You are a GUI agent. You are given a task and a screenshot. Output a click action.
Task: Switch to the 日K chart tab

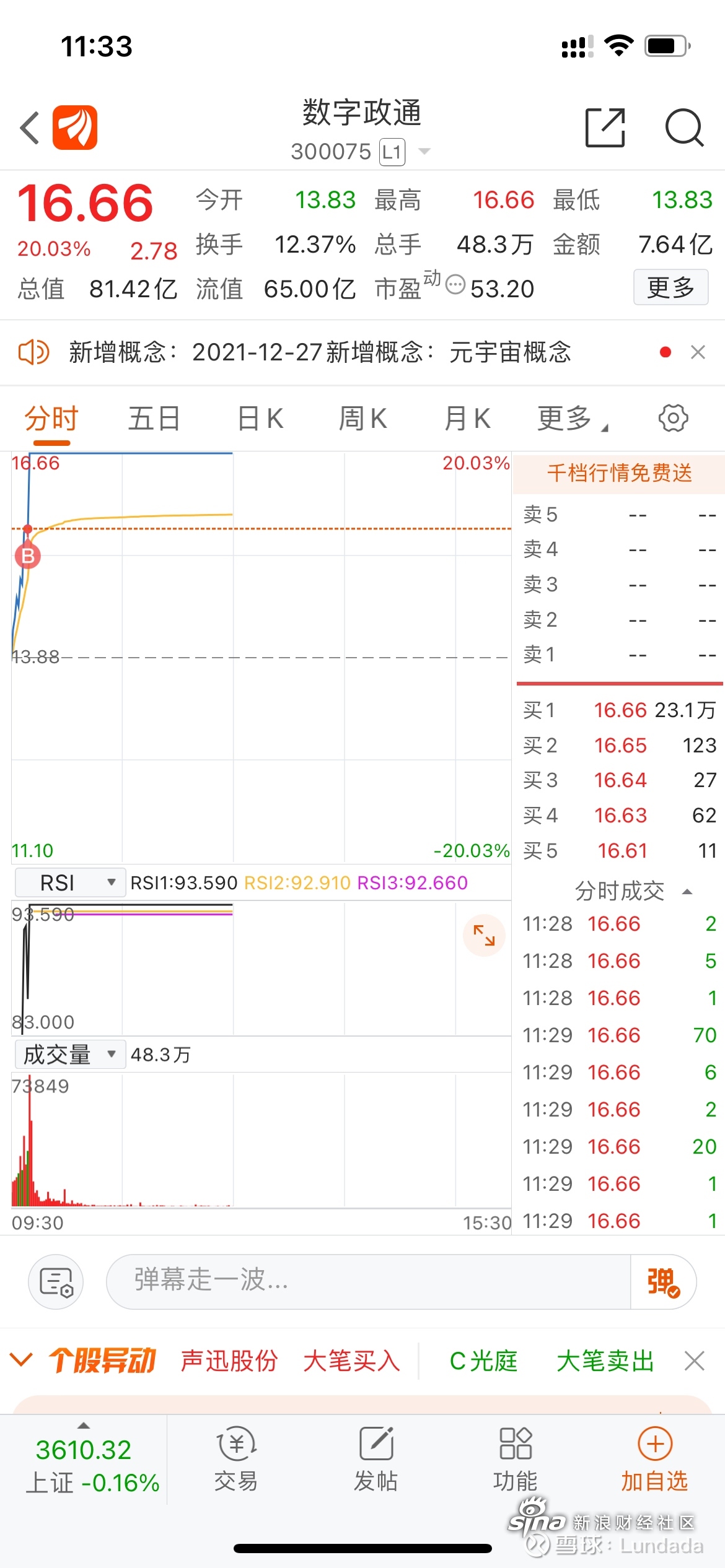(260, 419)
